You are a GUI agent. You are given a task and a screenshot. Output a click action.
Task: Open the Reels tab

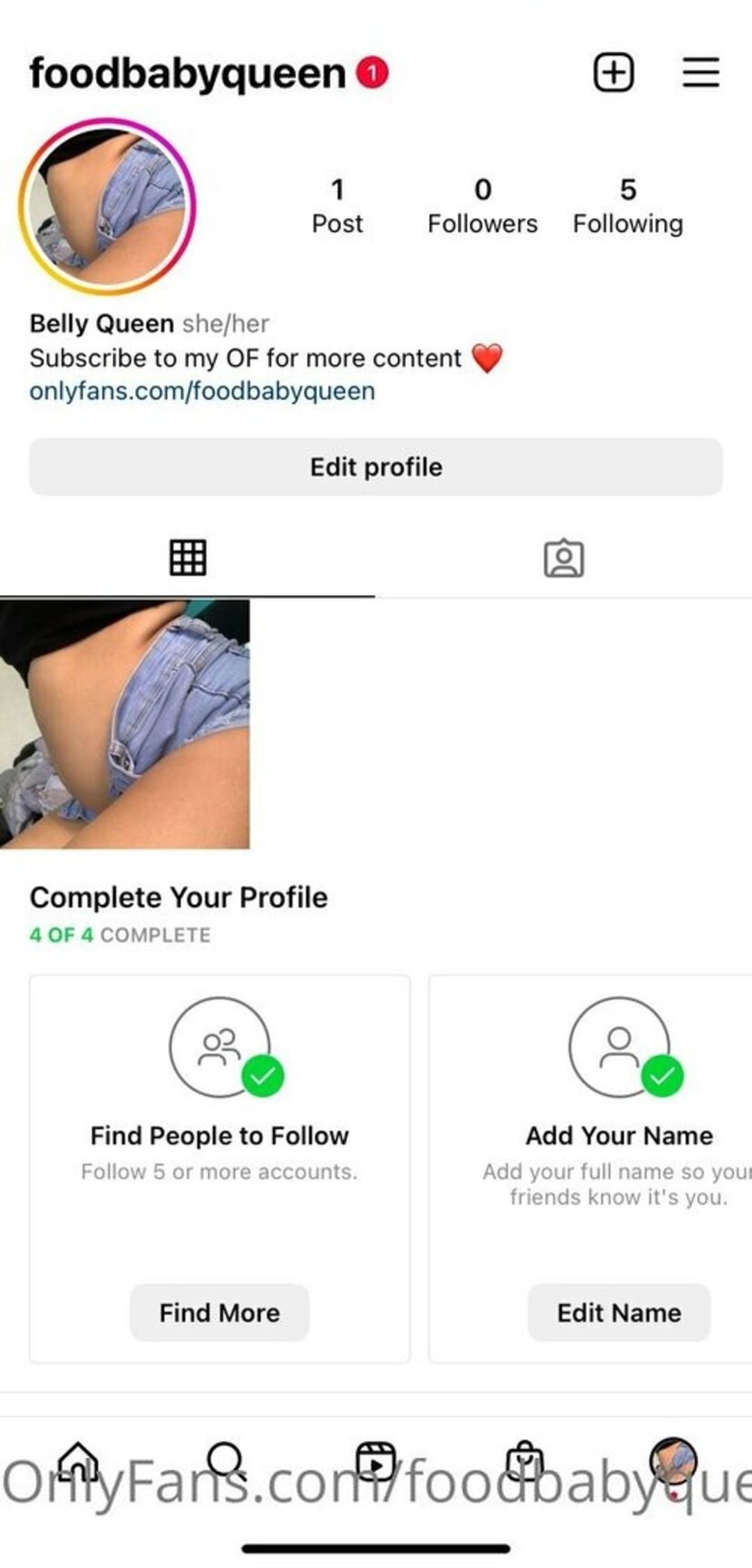(376, 1461)
